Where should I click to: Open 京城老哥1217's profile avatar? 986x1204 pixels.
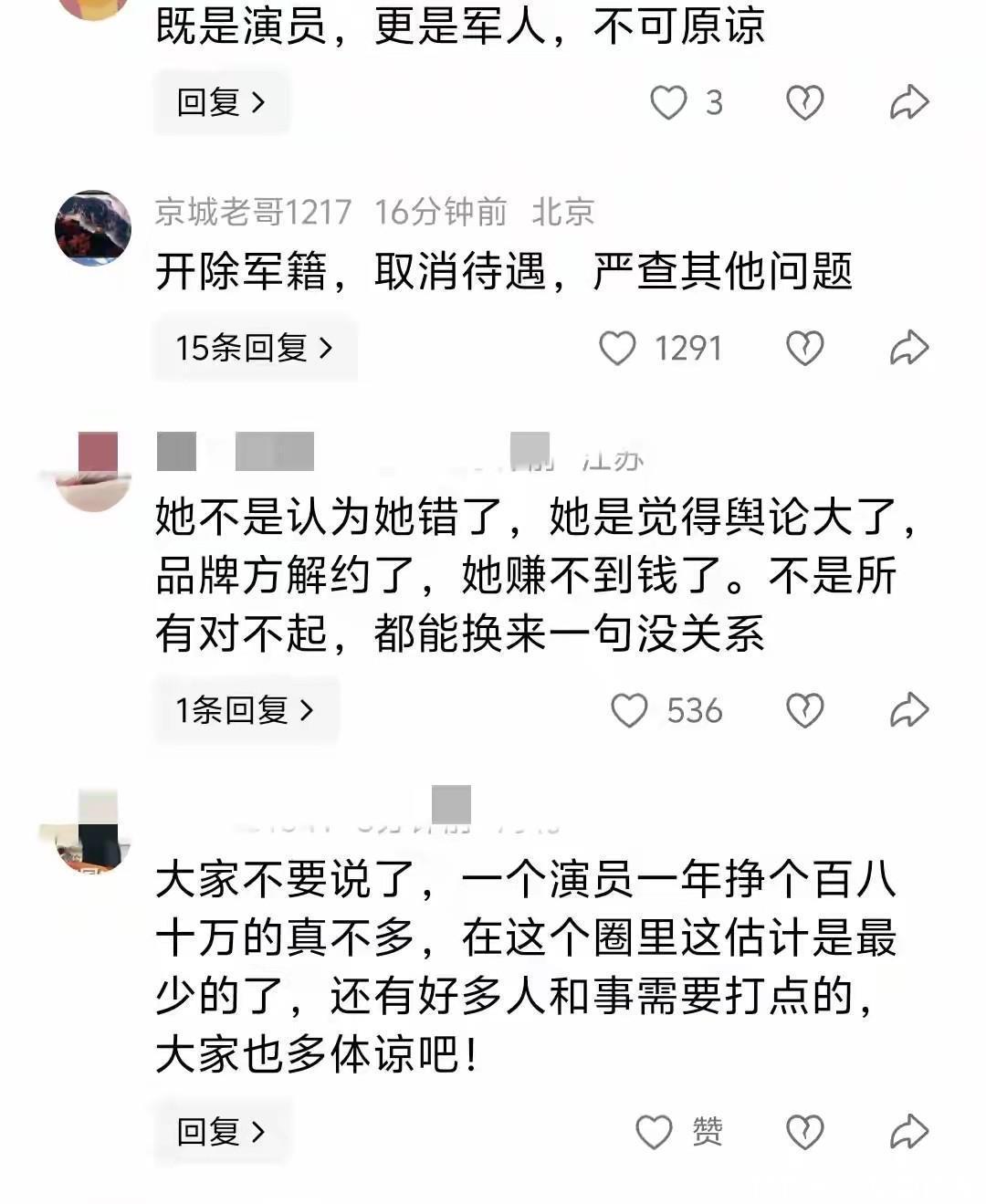pos(93,228)
